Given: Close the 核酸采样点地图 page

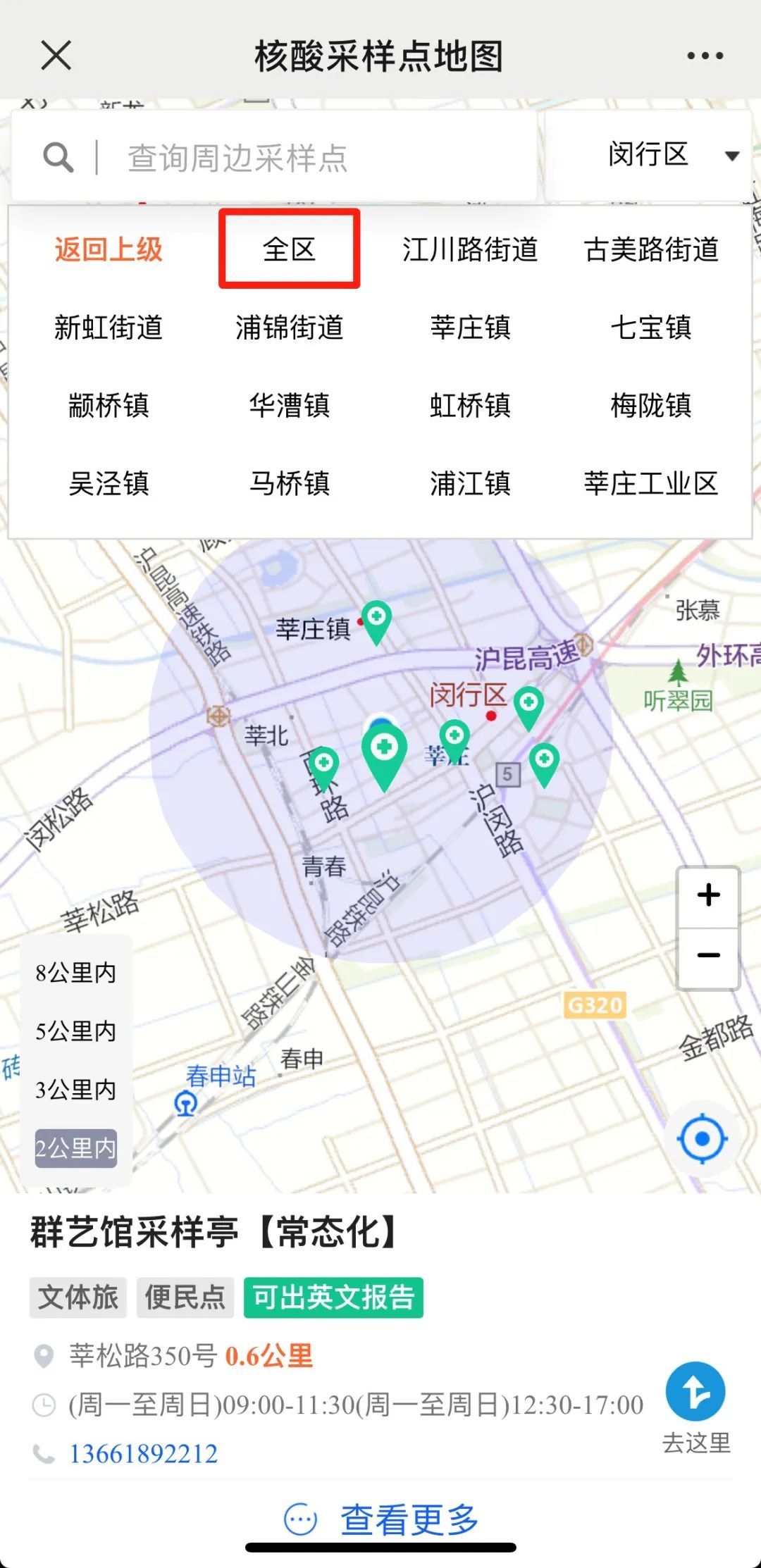Looking at the screenshot, I should (x=56, y=56).
